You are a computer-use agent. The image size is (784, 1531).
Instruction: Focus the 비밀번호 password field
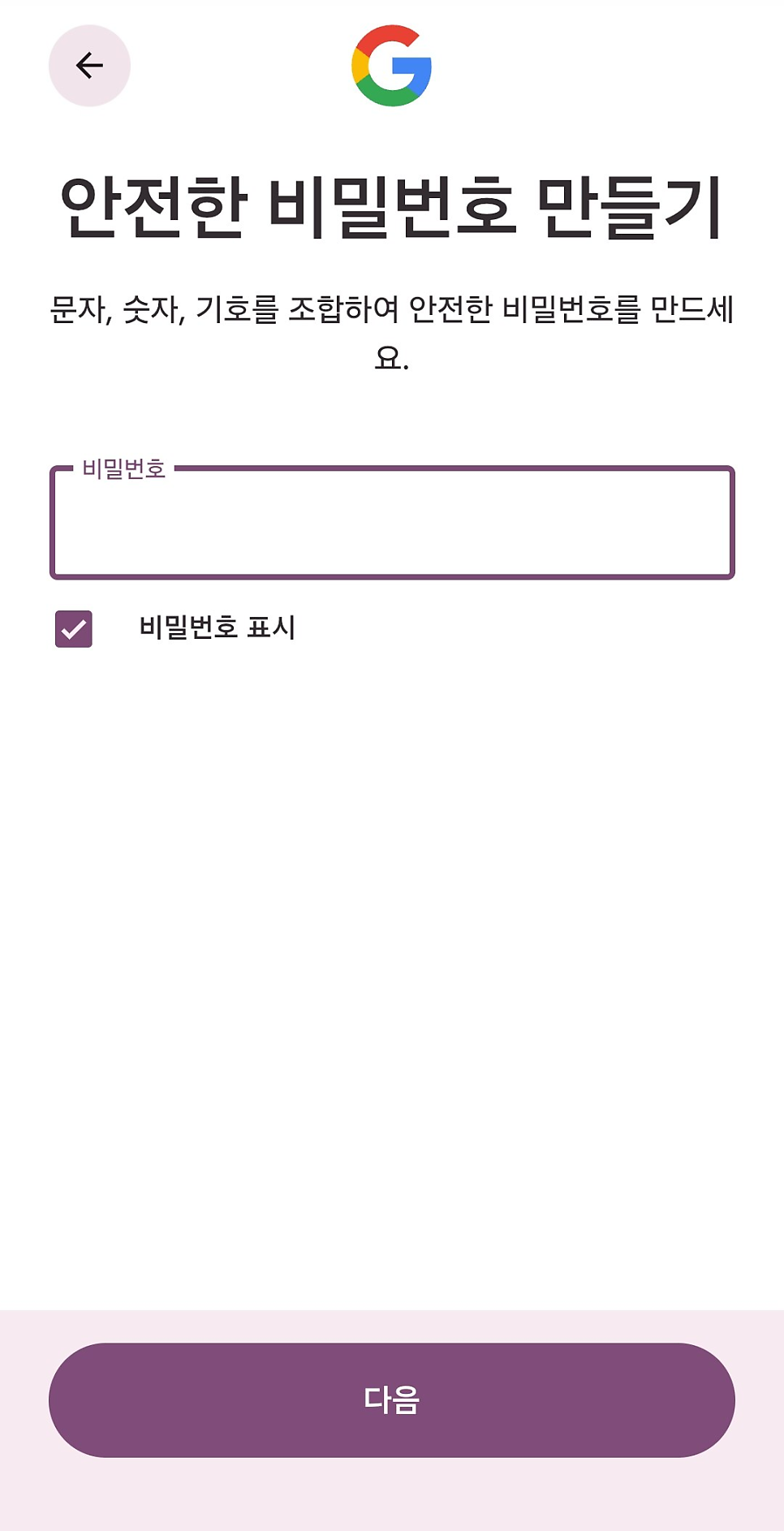pos(392,523)
